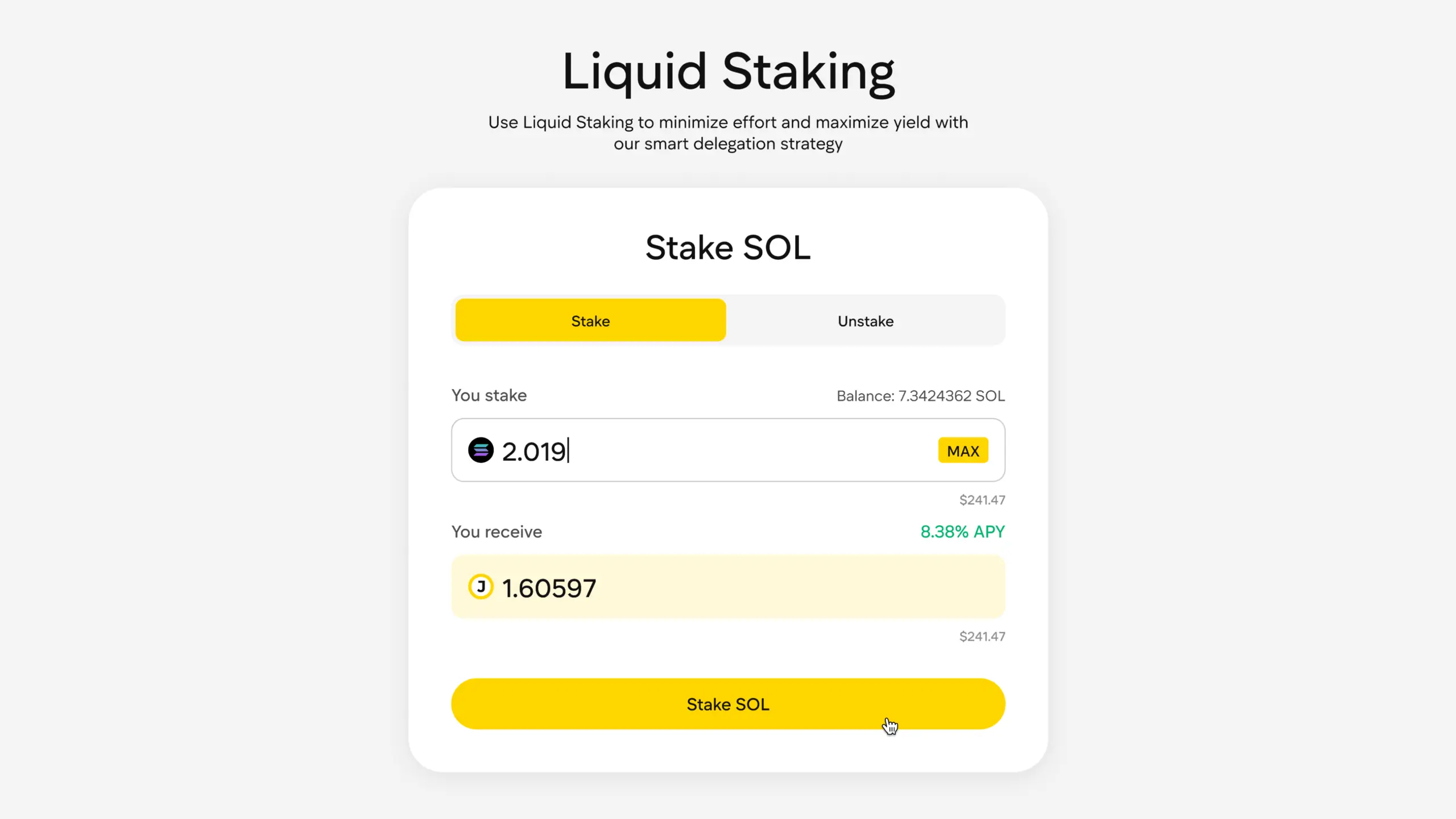
Task: Switch to the Unstake tab
Action: click(865, 321)
